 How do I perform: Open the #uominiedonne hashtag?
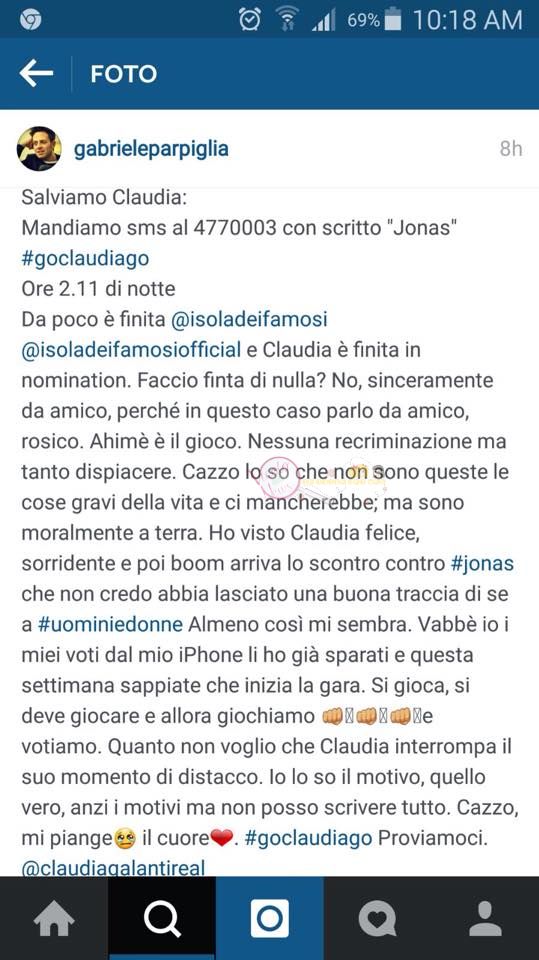(110, 624)
